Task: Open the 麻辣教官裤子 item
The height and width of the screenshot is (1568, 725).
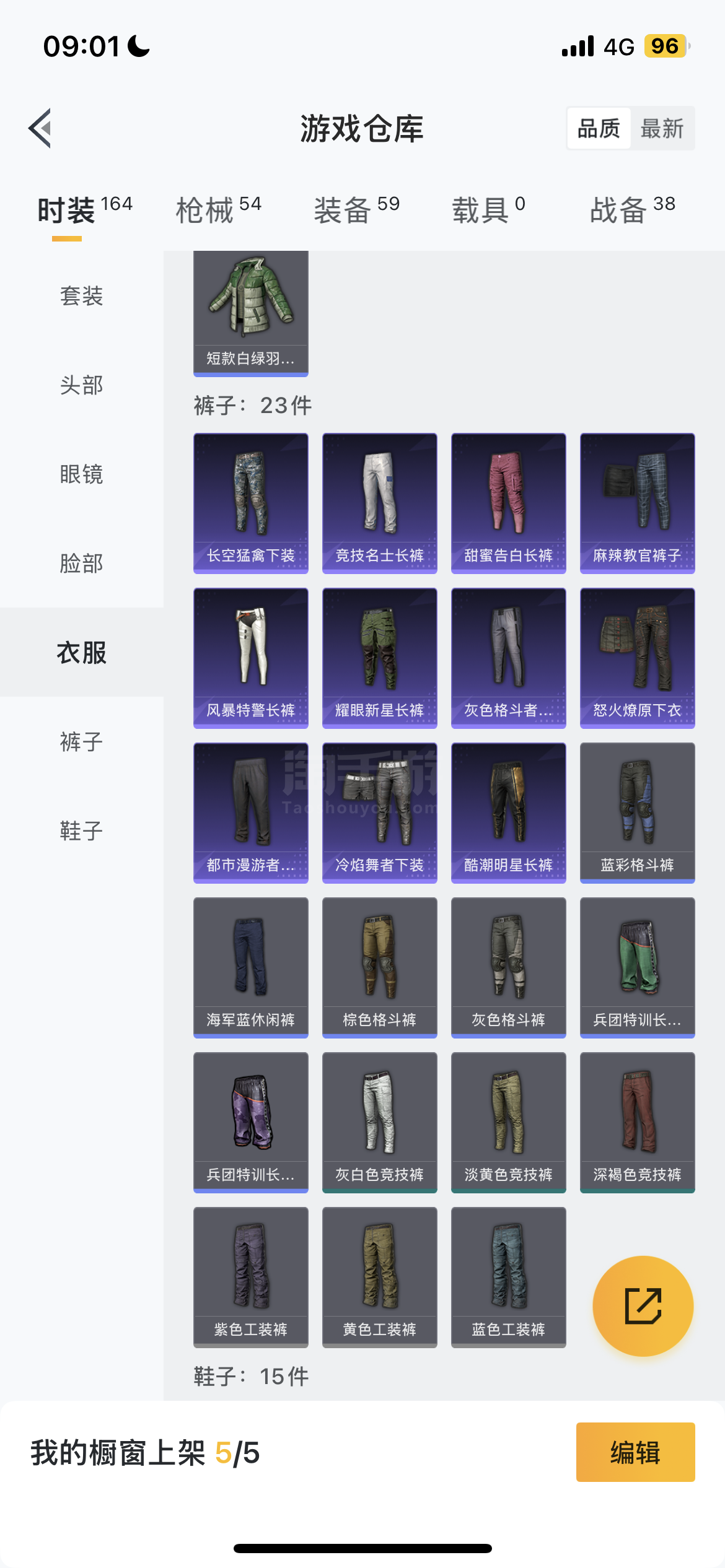Action: (638, 503)
